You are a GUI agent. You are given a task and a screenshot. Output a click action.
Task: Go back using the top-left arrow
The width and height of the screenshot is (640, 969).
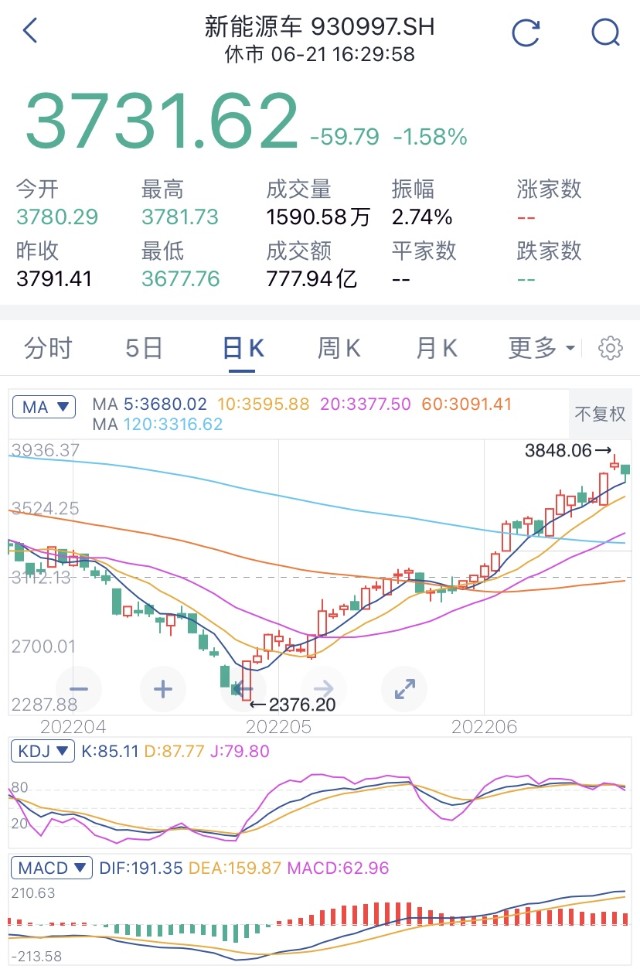point(30,31)
